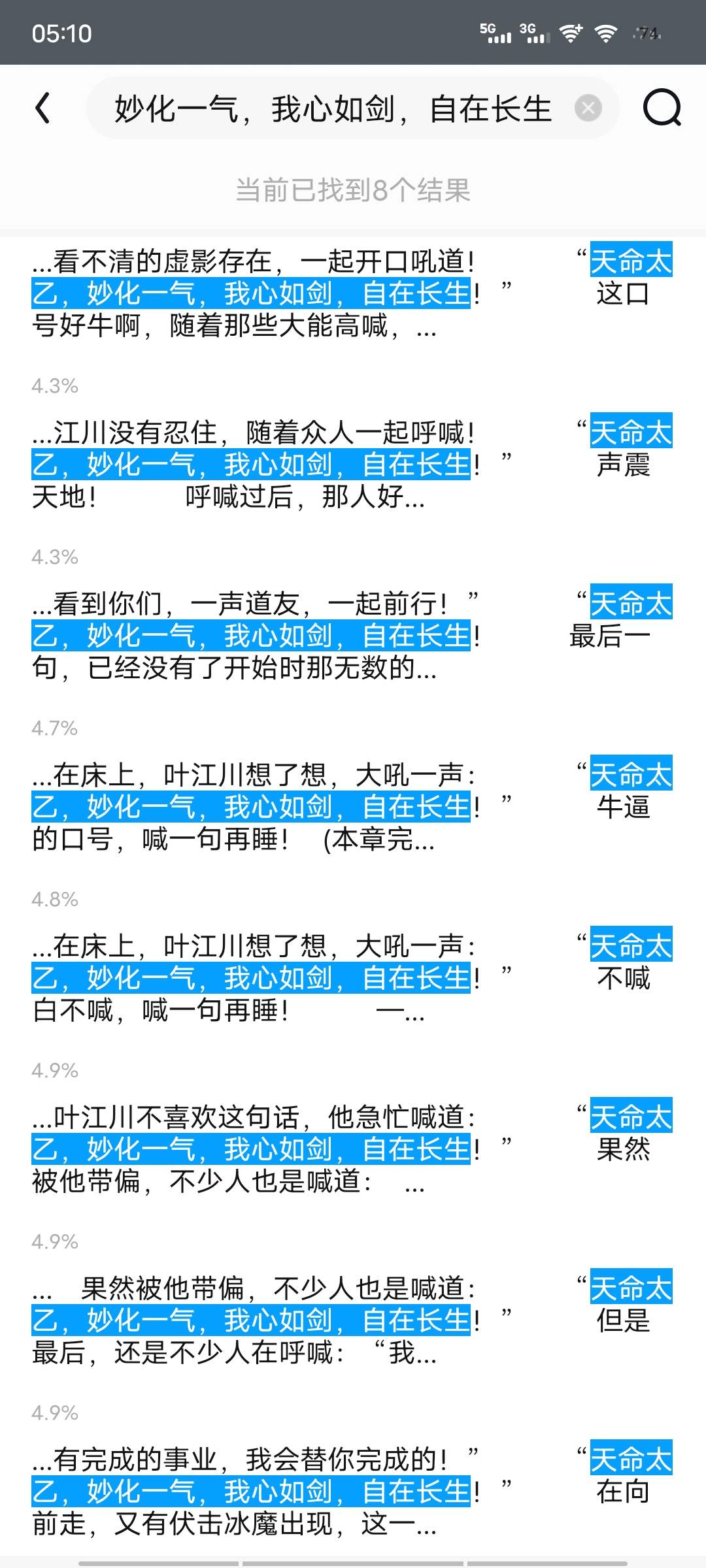Image resolution: width=706 pixels, height=1568 pixels.
Task: Open result ending 的口号，喊一句再睡
Action: pyautogui.click(x=353, y=807)
